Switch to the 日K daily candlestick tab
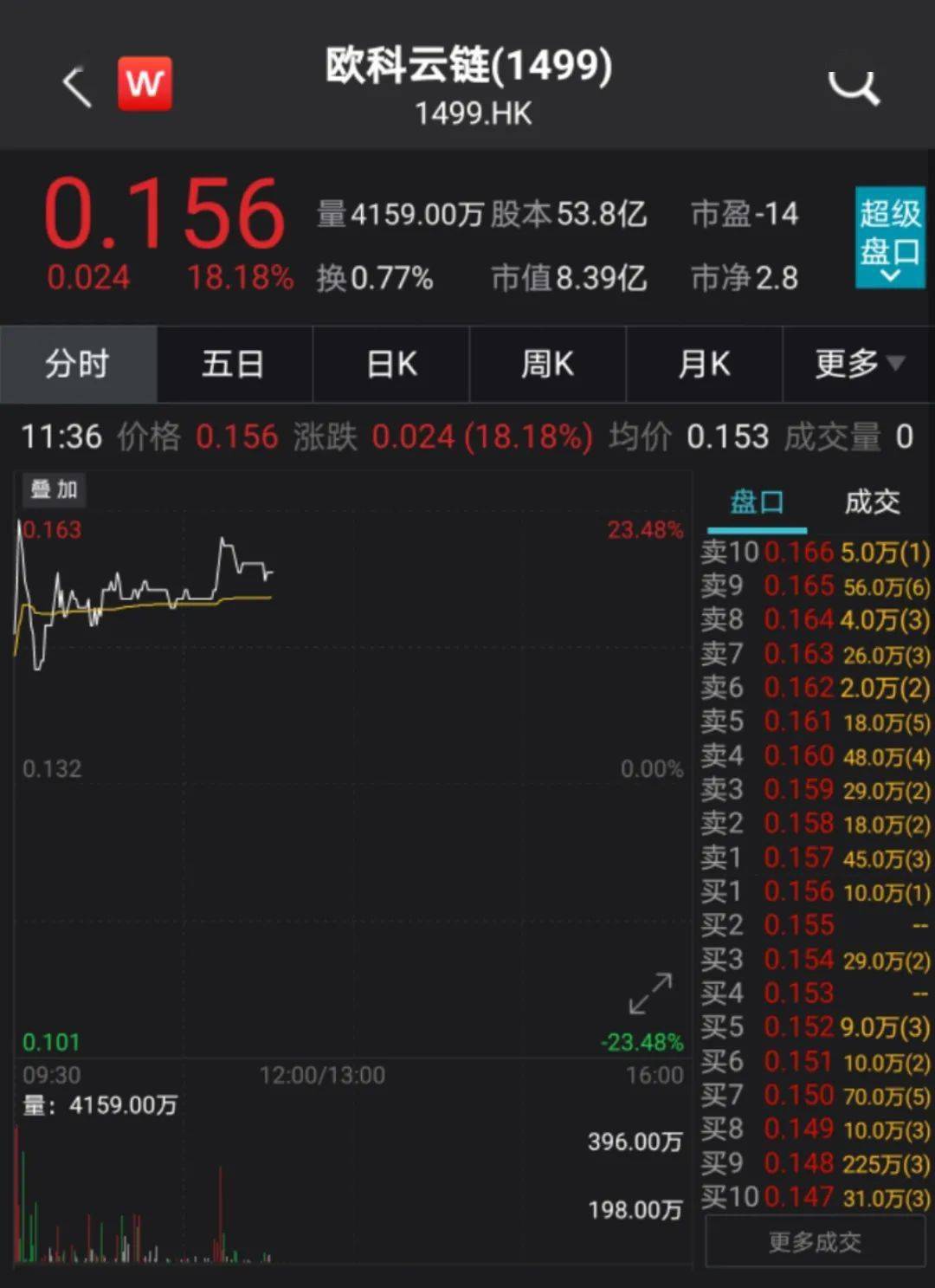935x1288 pixels. [390, 364]
